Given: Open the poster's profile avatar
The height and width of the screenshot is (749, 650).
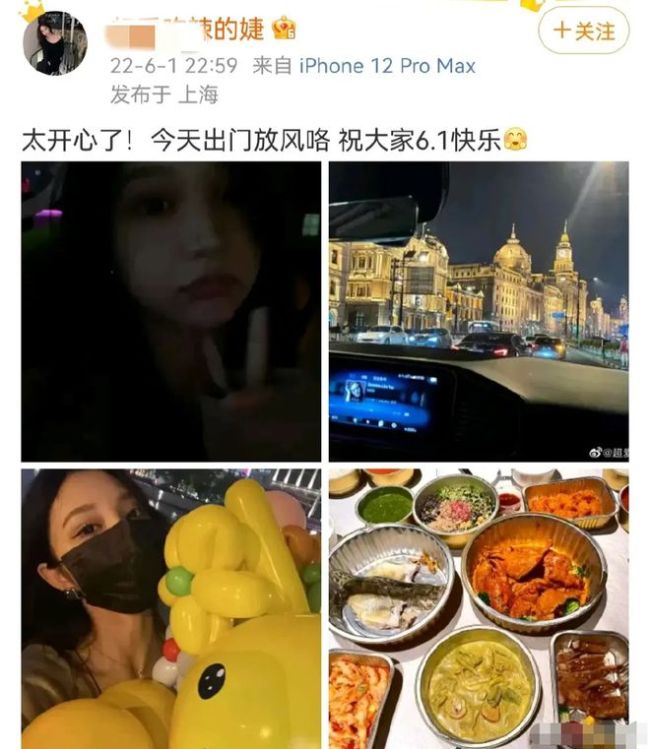Looking at the screenshot, I should pos(54,43).
